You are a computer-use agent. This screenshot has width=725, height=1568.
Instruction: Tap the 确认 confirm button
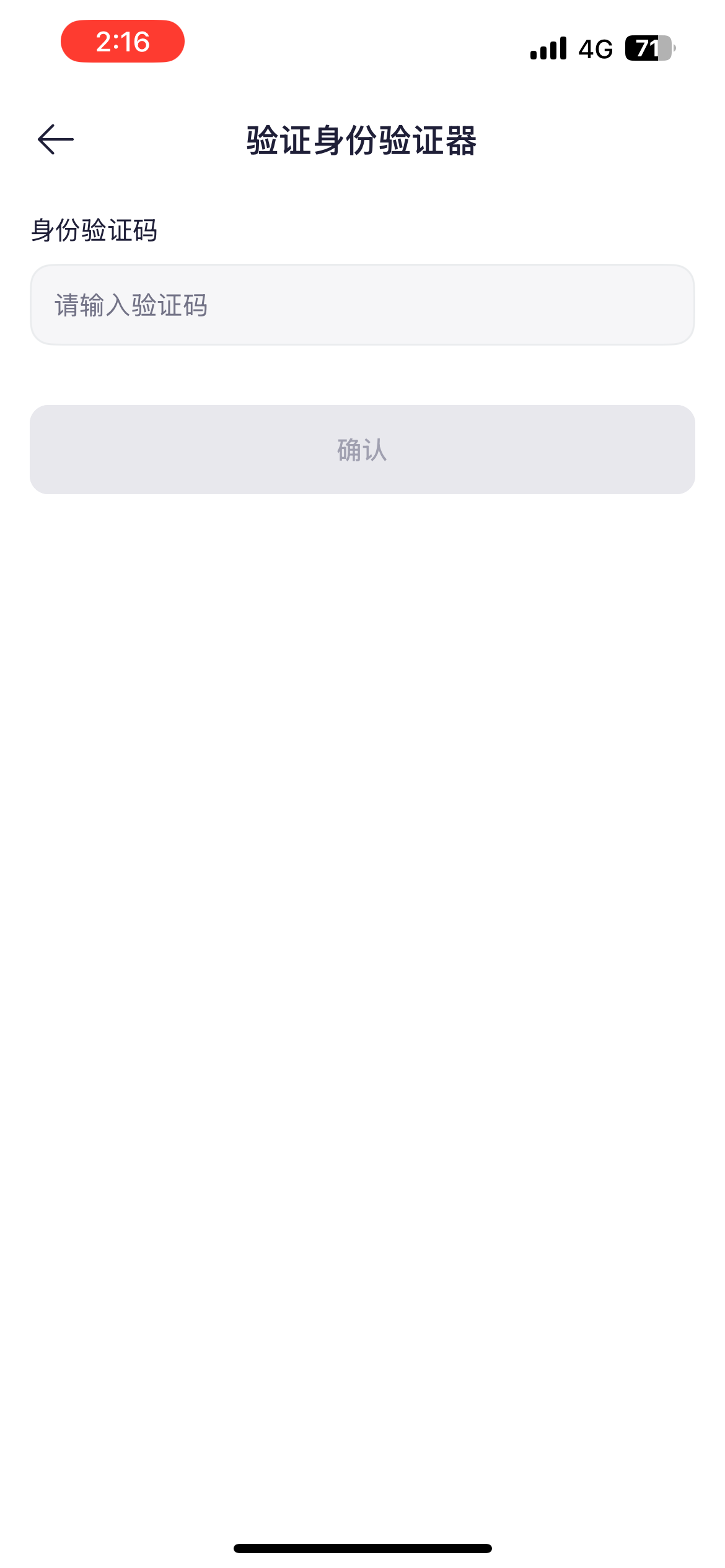tap(362, 450)
